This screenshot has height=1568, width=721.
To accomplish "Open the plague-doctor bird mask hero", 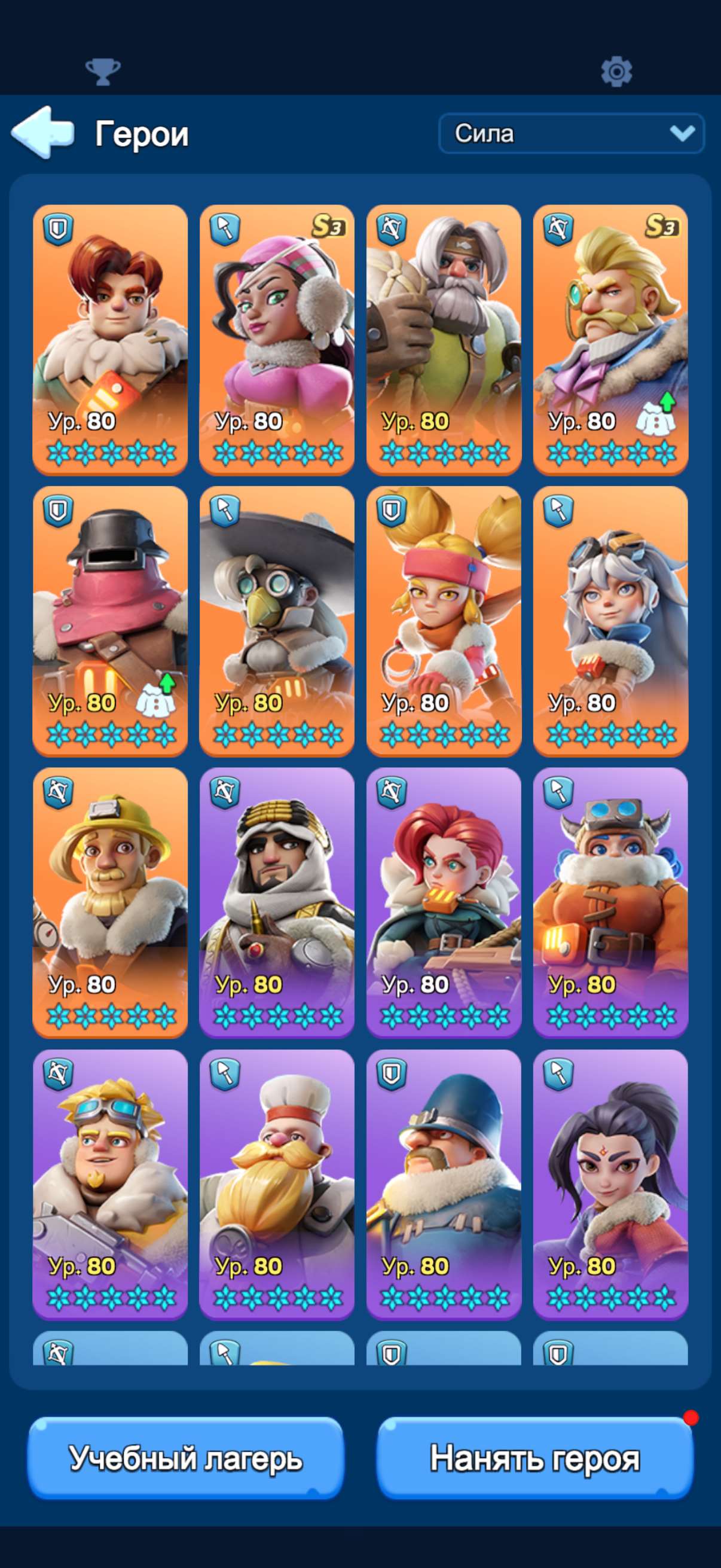I will pyautogui.click(x=277, y=620).
